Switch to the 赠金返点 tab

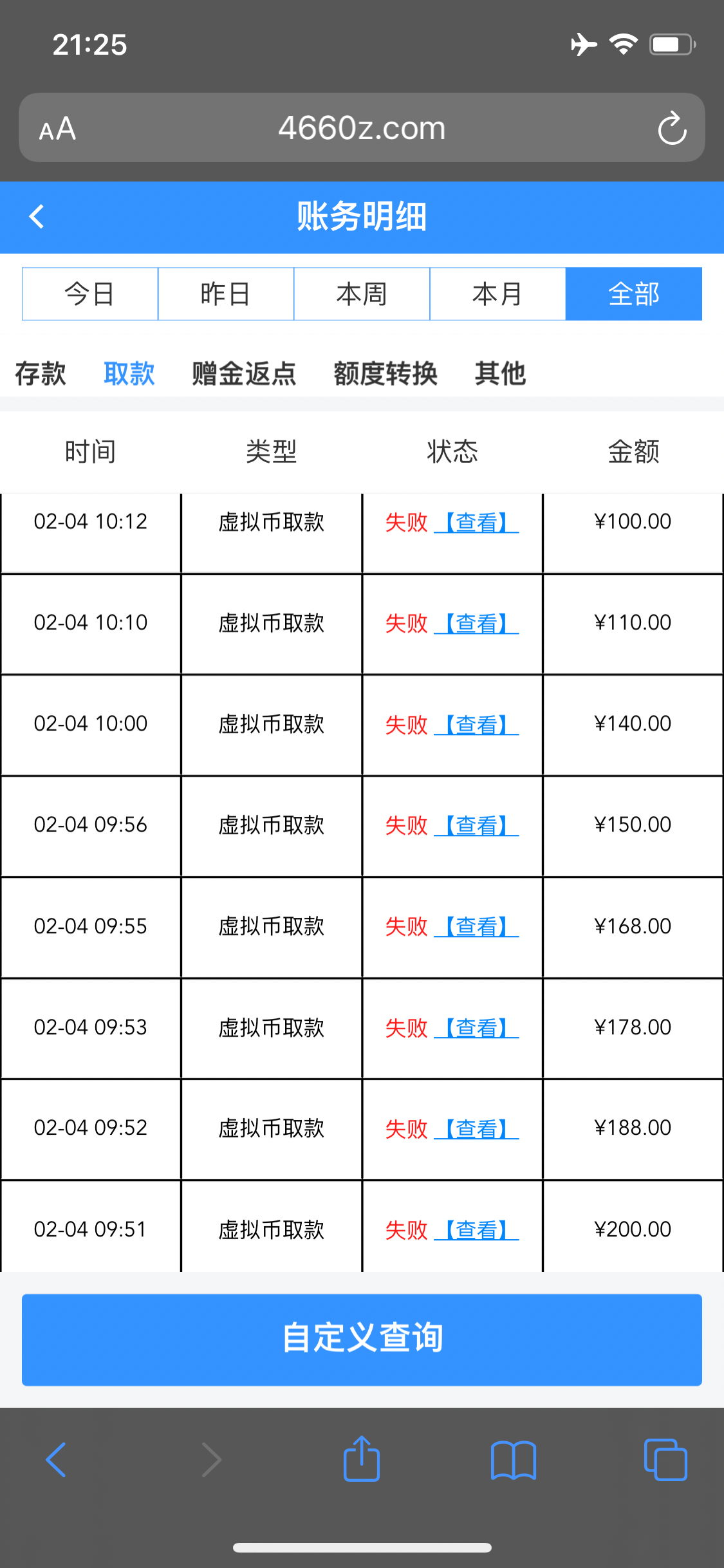(x=244, y=373)
